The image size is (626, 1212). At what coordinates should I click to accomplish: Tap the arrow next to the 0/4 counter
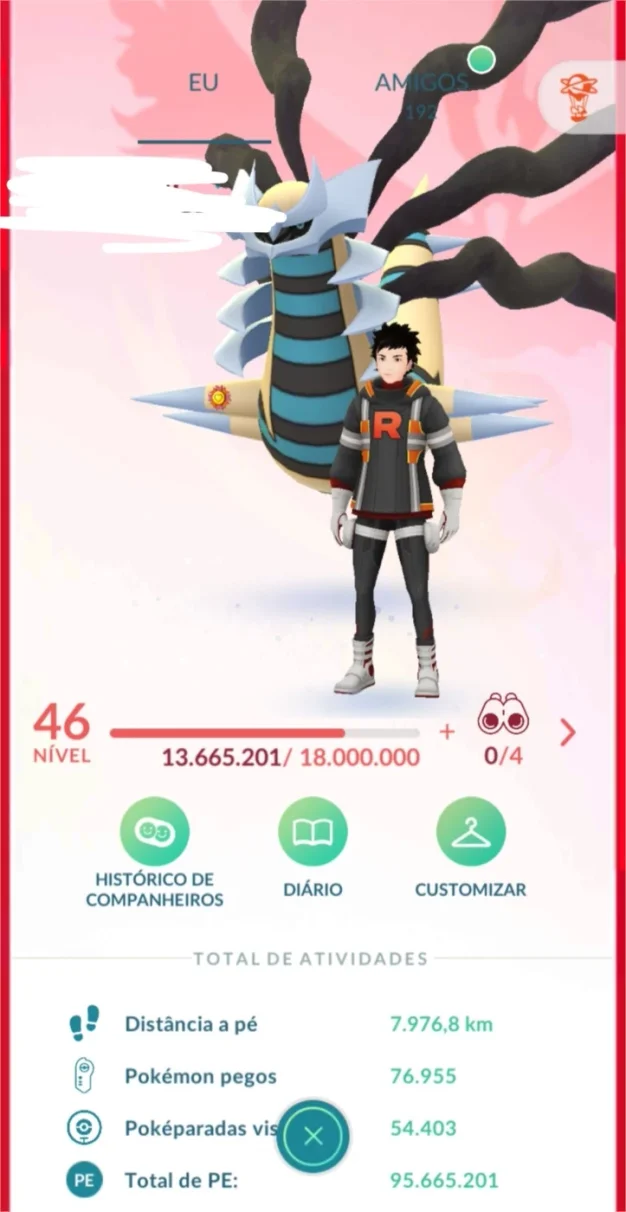(568, 733)
